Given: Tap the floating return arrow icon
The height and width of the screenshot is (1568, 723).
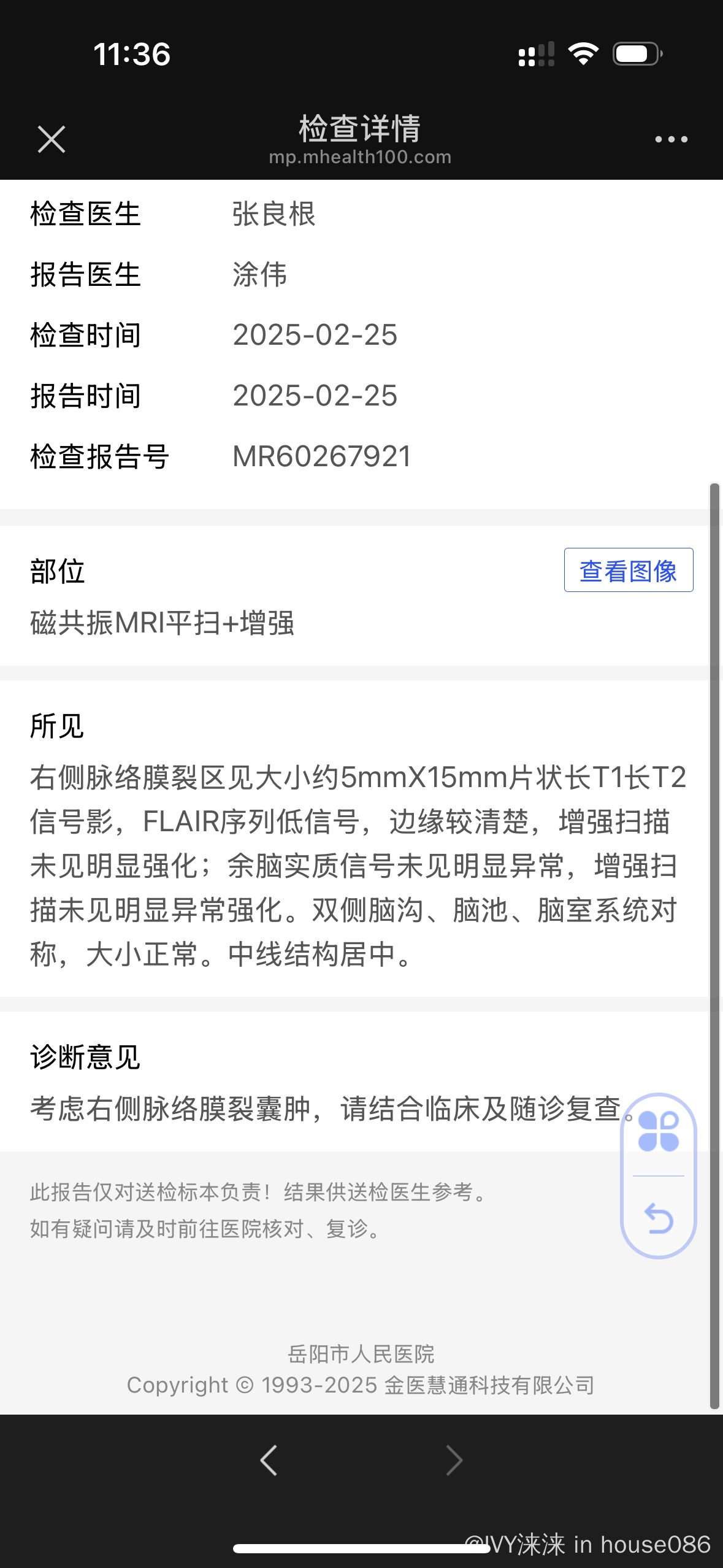Looking at the screenshot, I should pyautogui.click(x=659, y=1218).
